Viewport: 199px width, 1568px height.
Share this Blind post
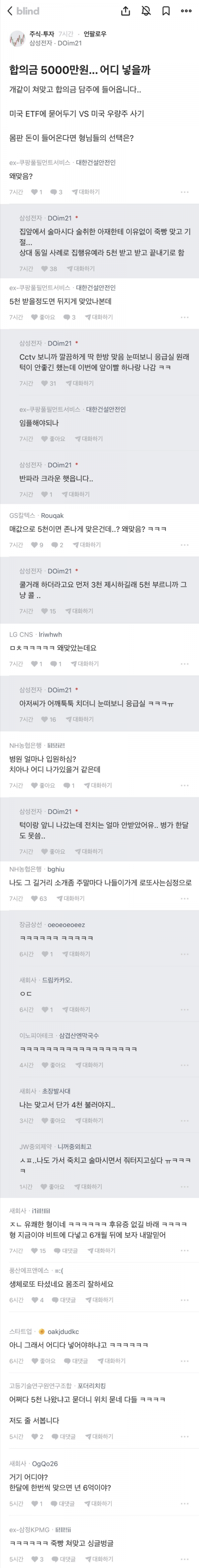coord(126,11)
